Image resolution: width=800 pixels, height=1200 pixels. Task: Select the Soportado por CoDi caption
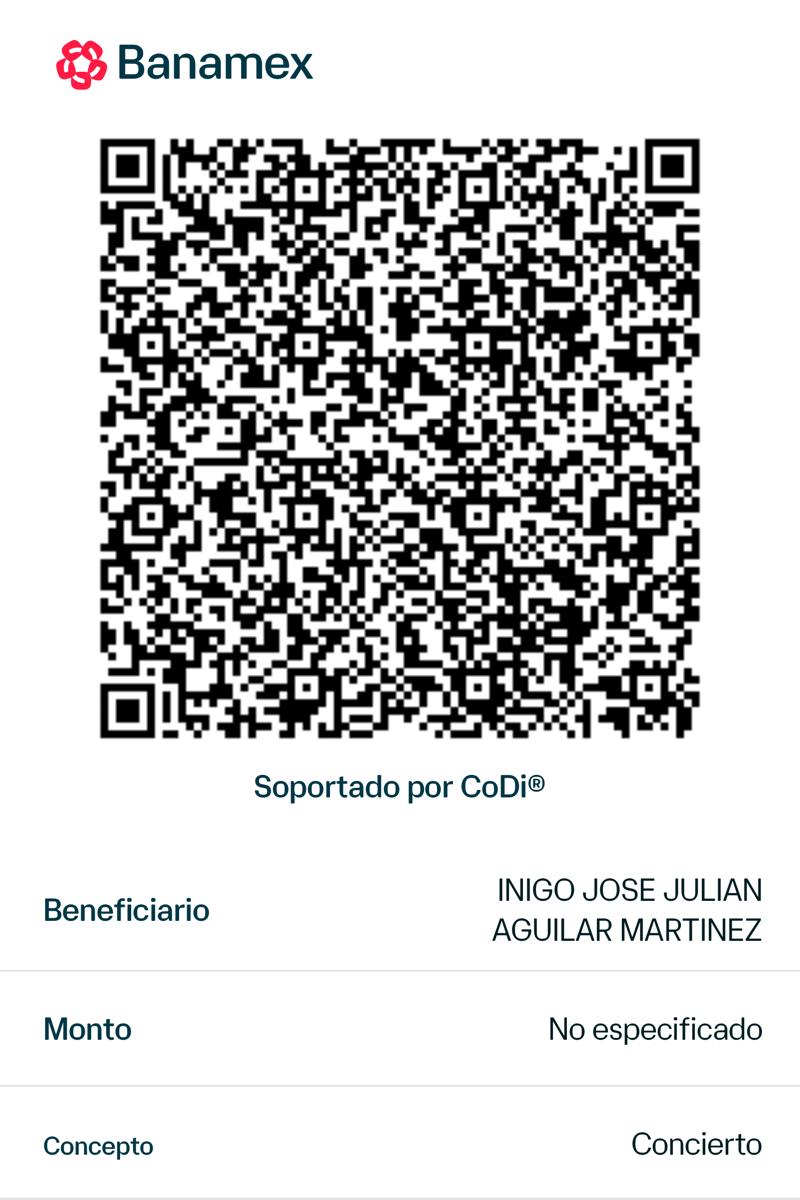click(x=400, y=786)
